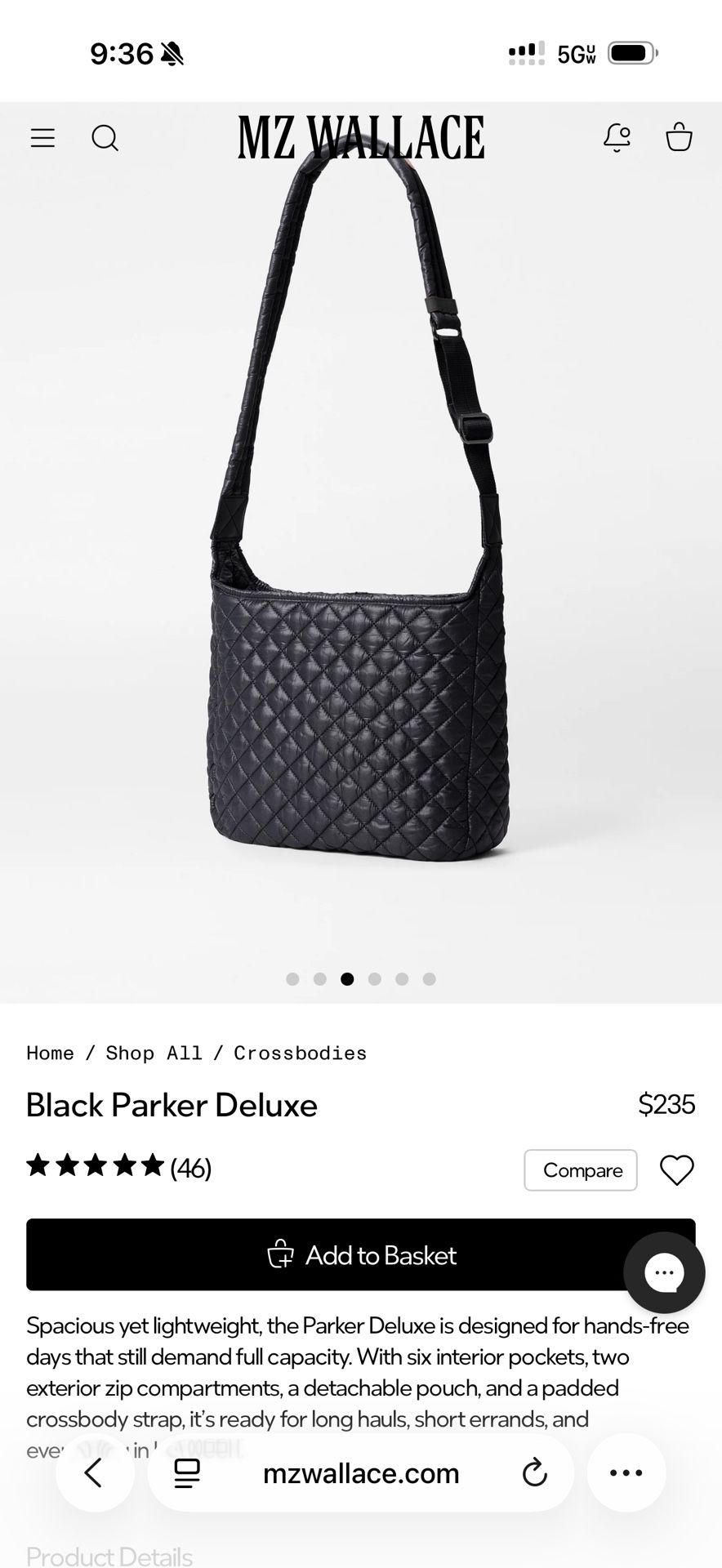Reload the current page

(x=534, y=1473)
